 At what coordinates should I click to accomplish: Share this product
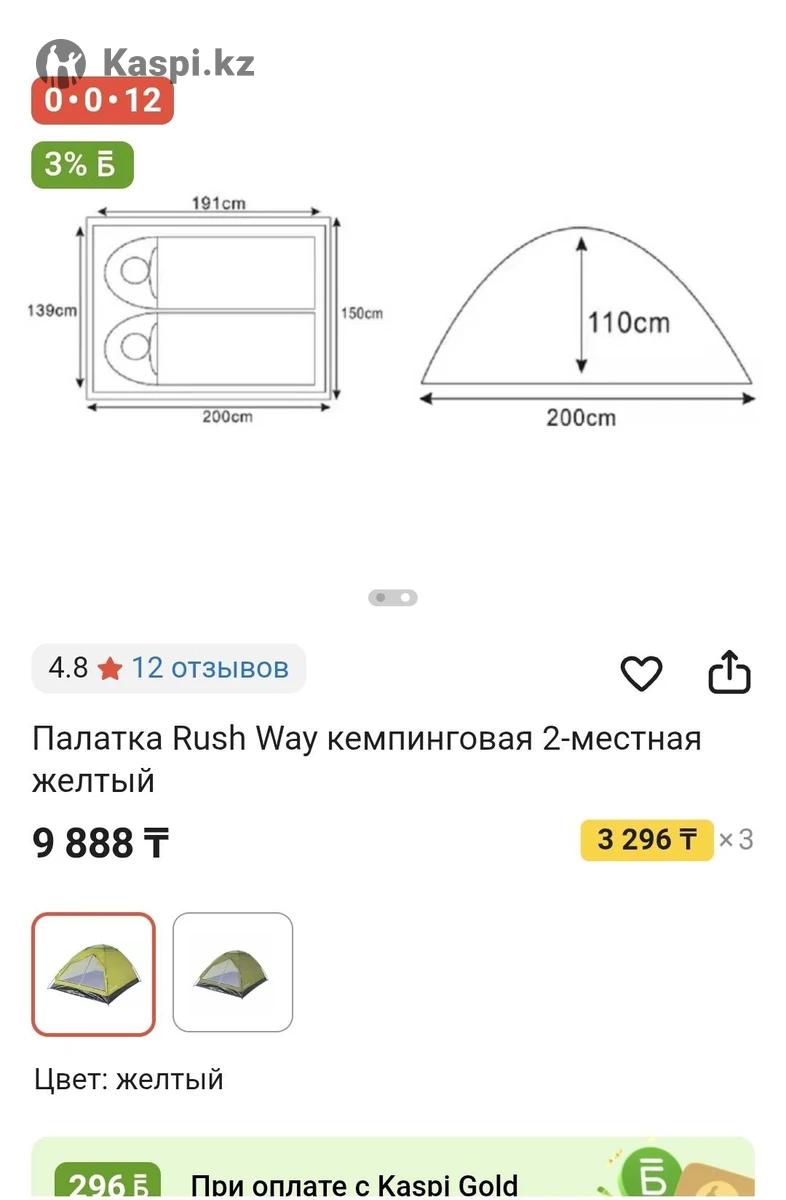coord(729,672)
